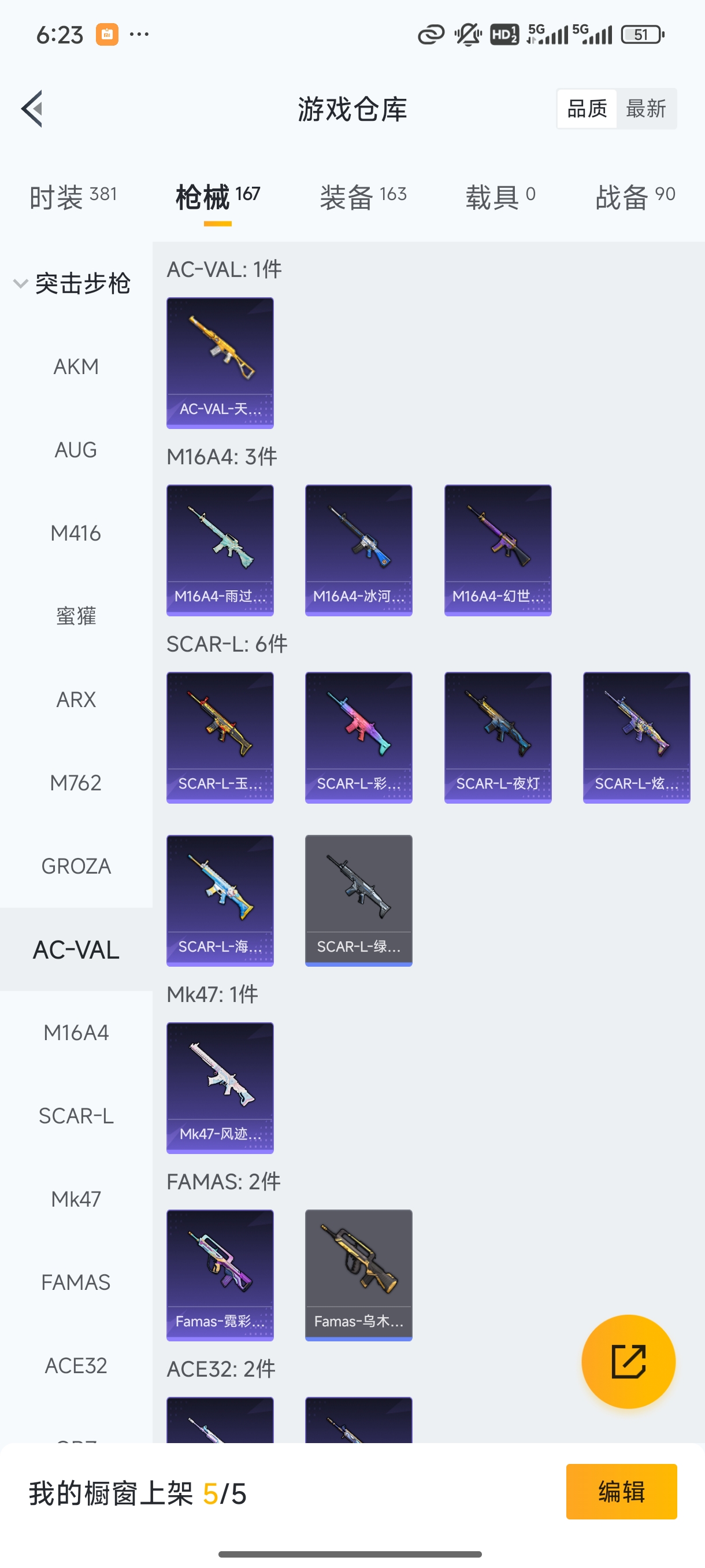This screenshot has height=1568, width=705.
Task: Select M416 in the weapon list
Action: click(76, 533)
